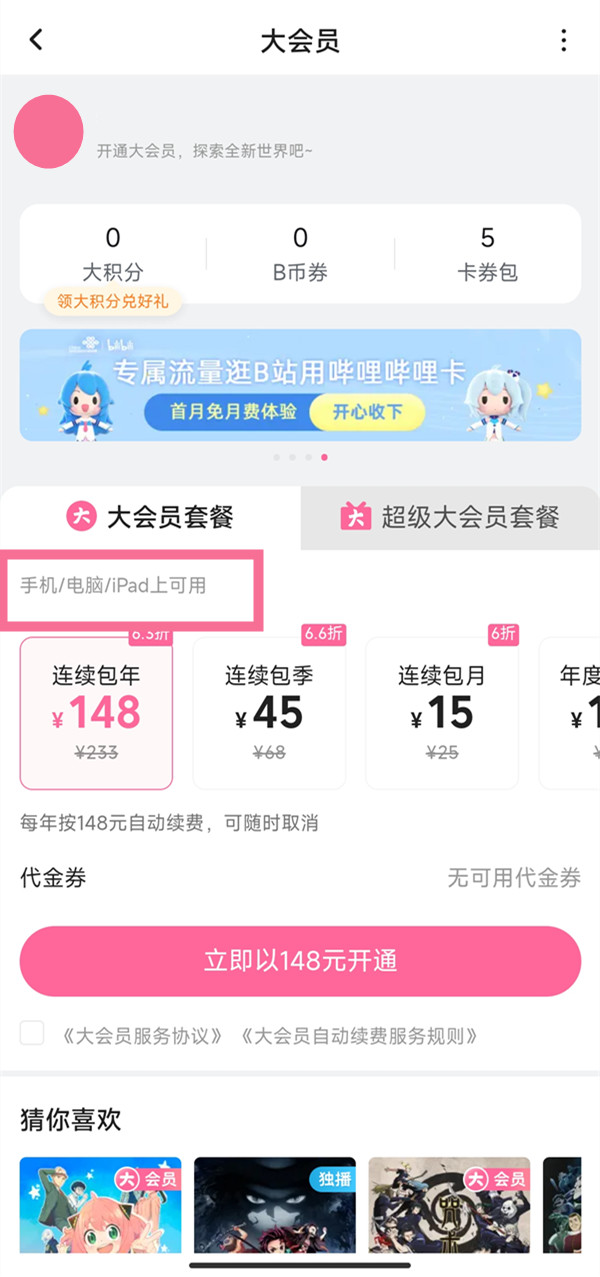Go back using the top-left arrow
The width and height of the screenshot is (600, 1277).
tap(36, 40)
